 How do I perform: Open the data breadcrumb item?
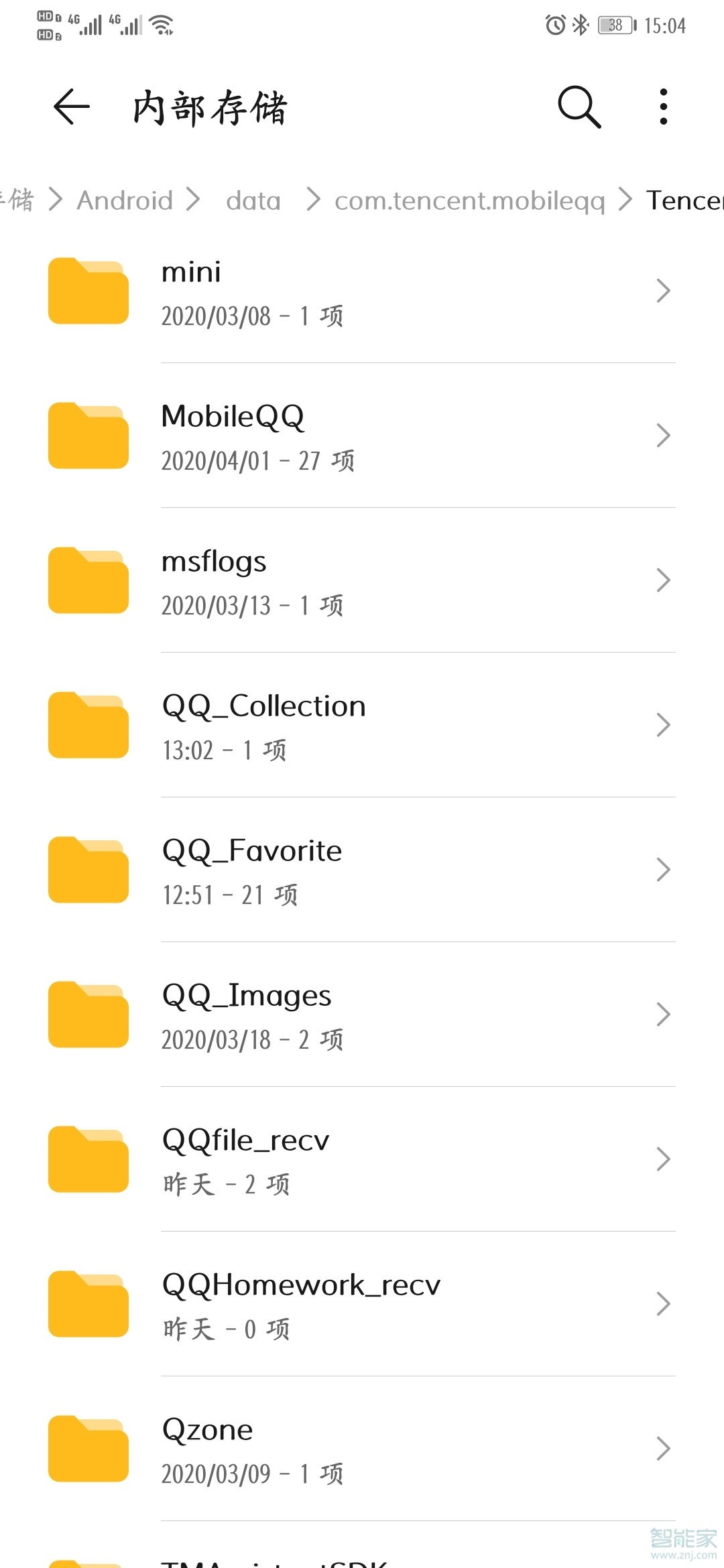(253, 200)
